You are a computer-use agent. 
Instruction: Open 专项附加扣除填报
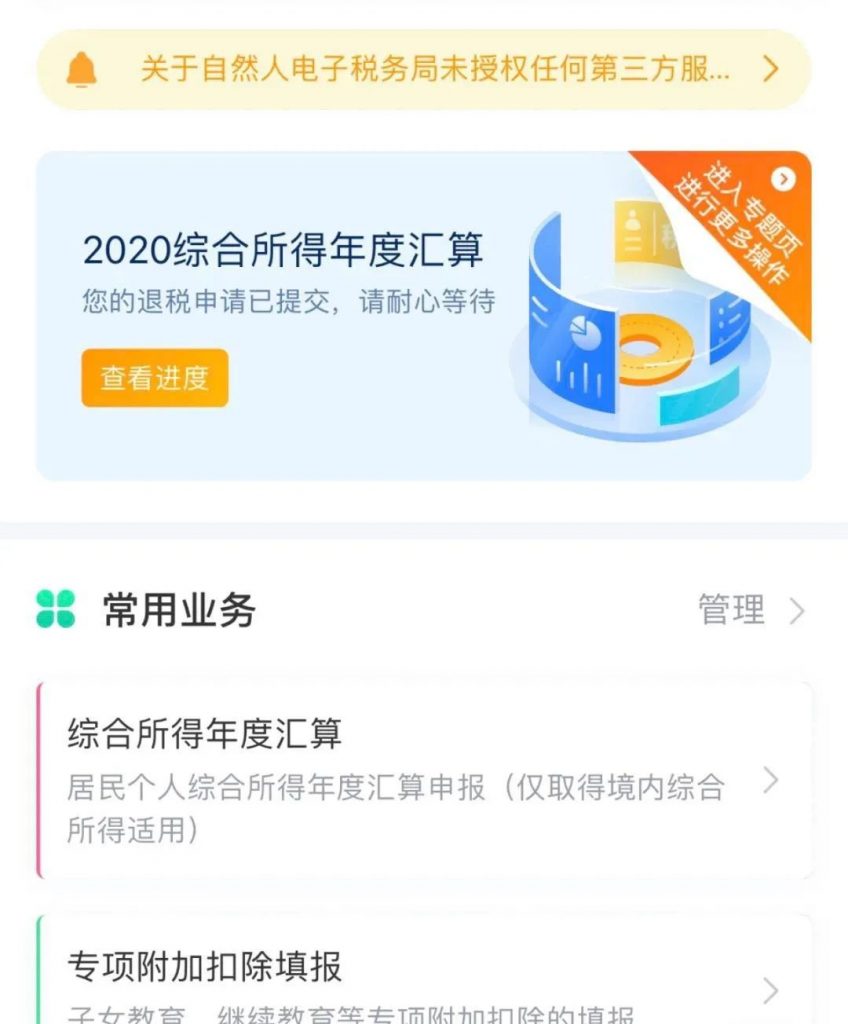(x=424, y=980)
